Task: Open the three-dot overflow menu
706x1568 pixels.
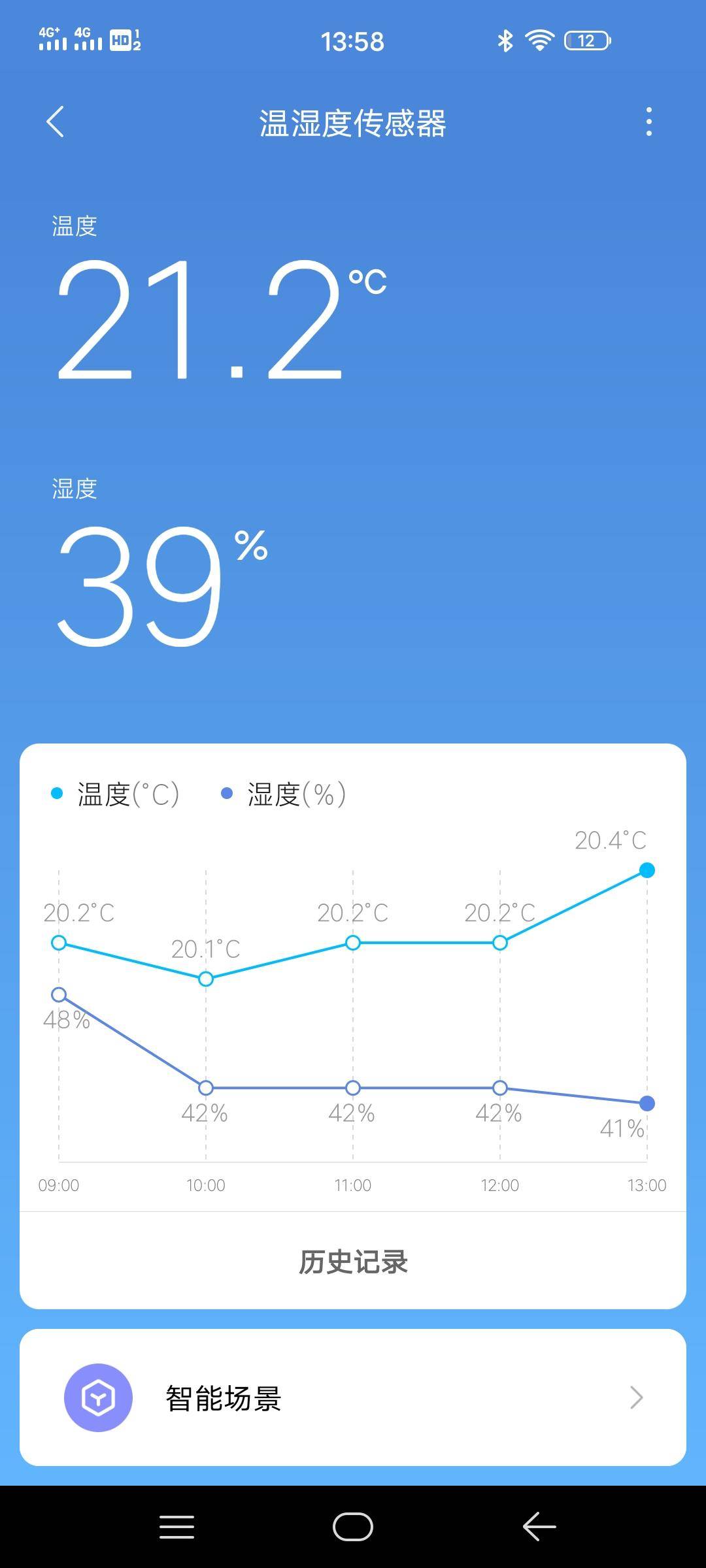Action: [649, 122]
